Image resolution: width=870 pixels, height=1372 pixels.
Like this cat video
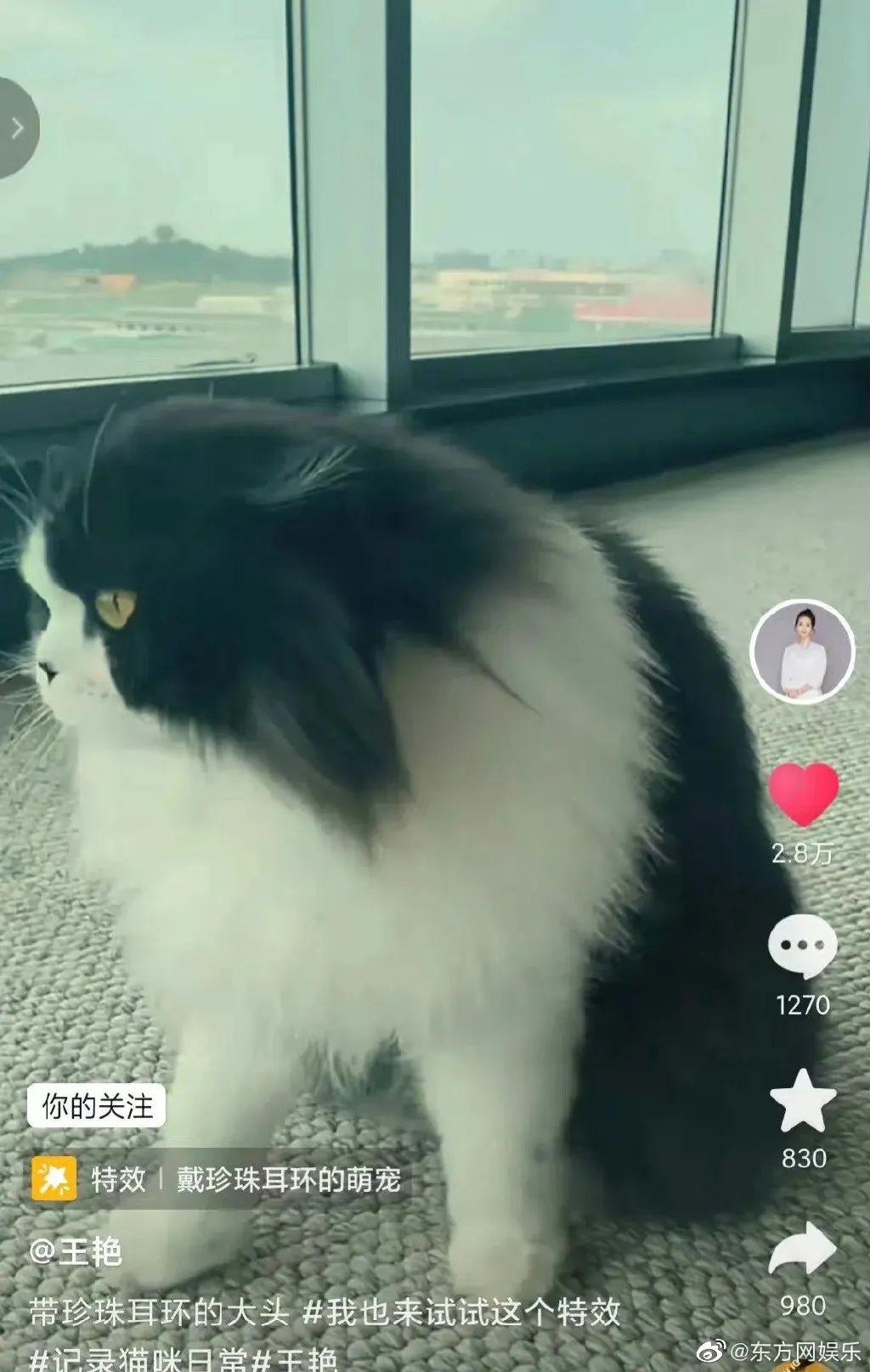tap(803, 793)
